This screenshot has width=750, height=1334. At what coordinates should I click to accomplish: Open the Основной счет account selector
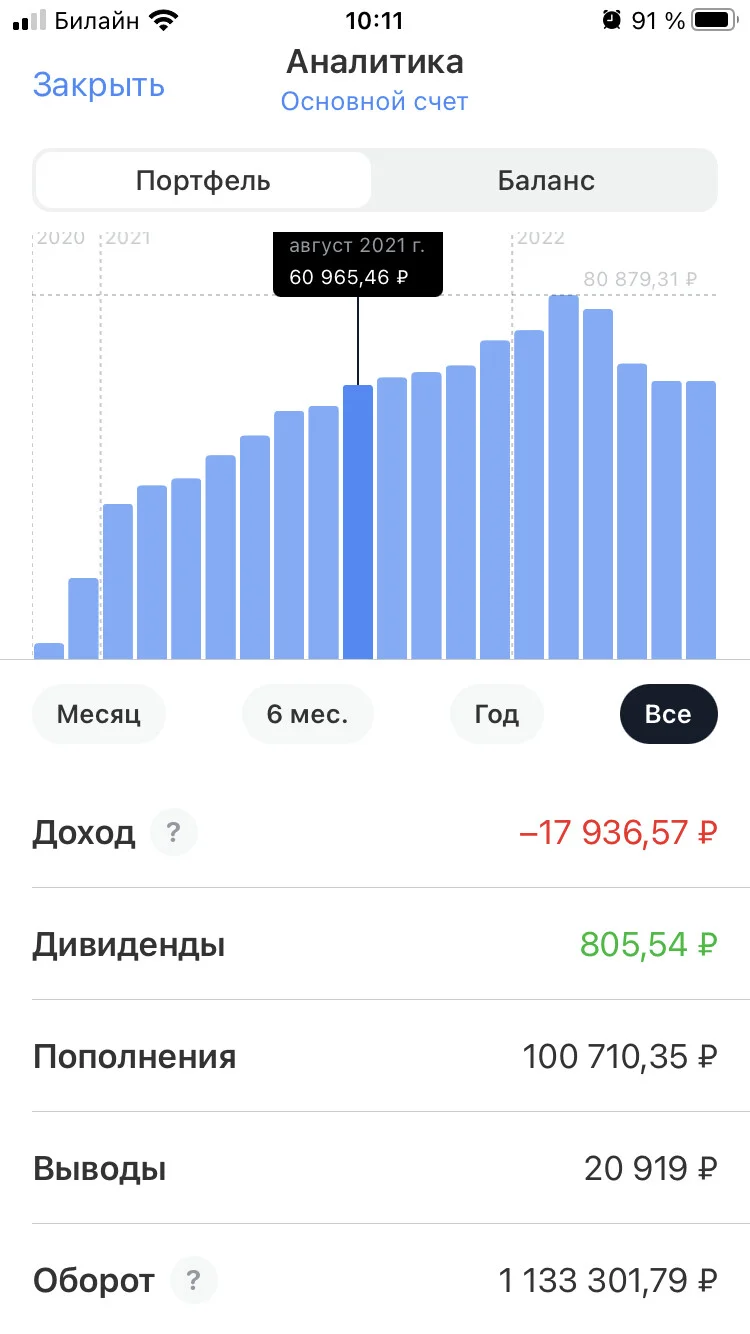point(374,102)
